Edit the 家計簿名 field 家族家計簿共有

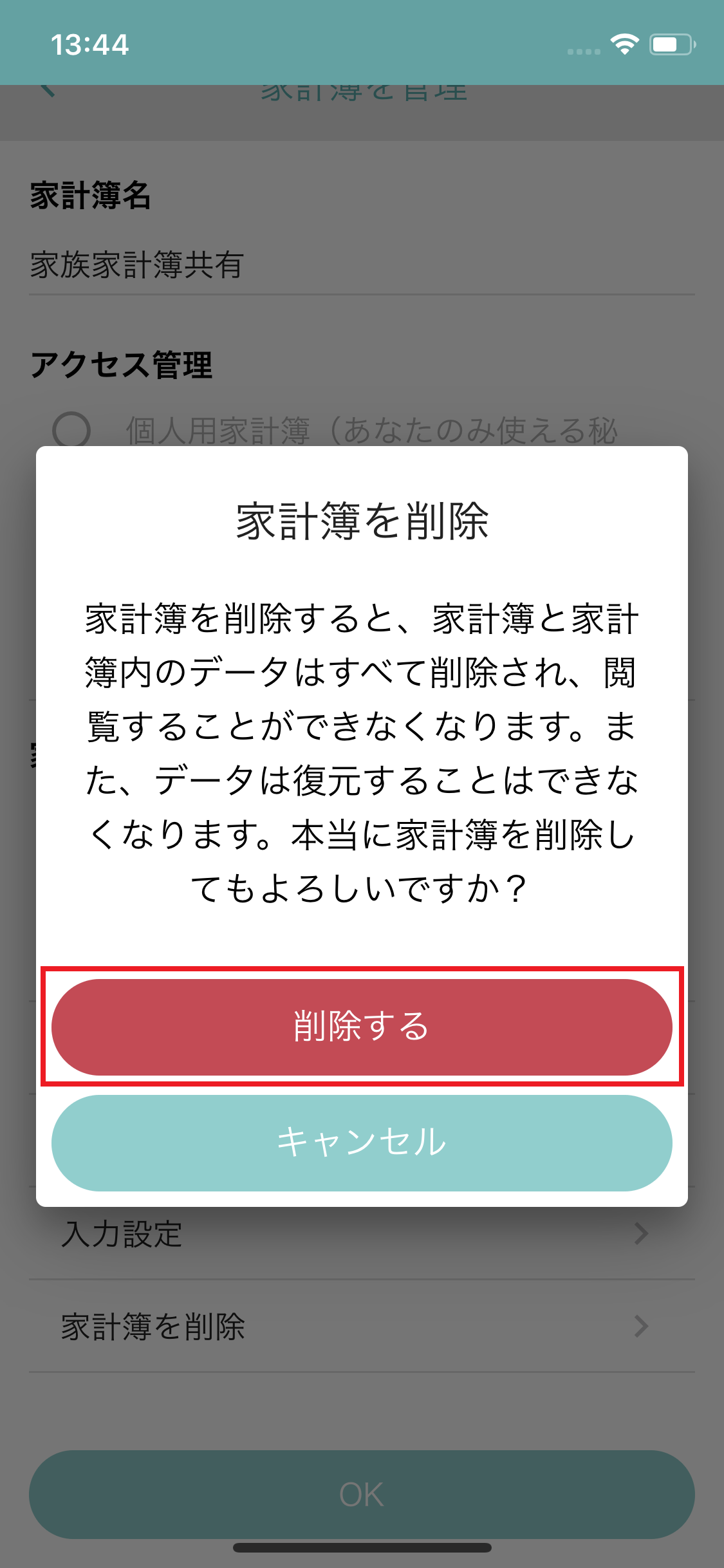point(360,265)
